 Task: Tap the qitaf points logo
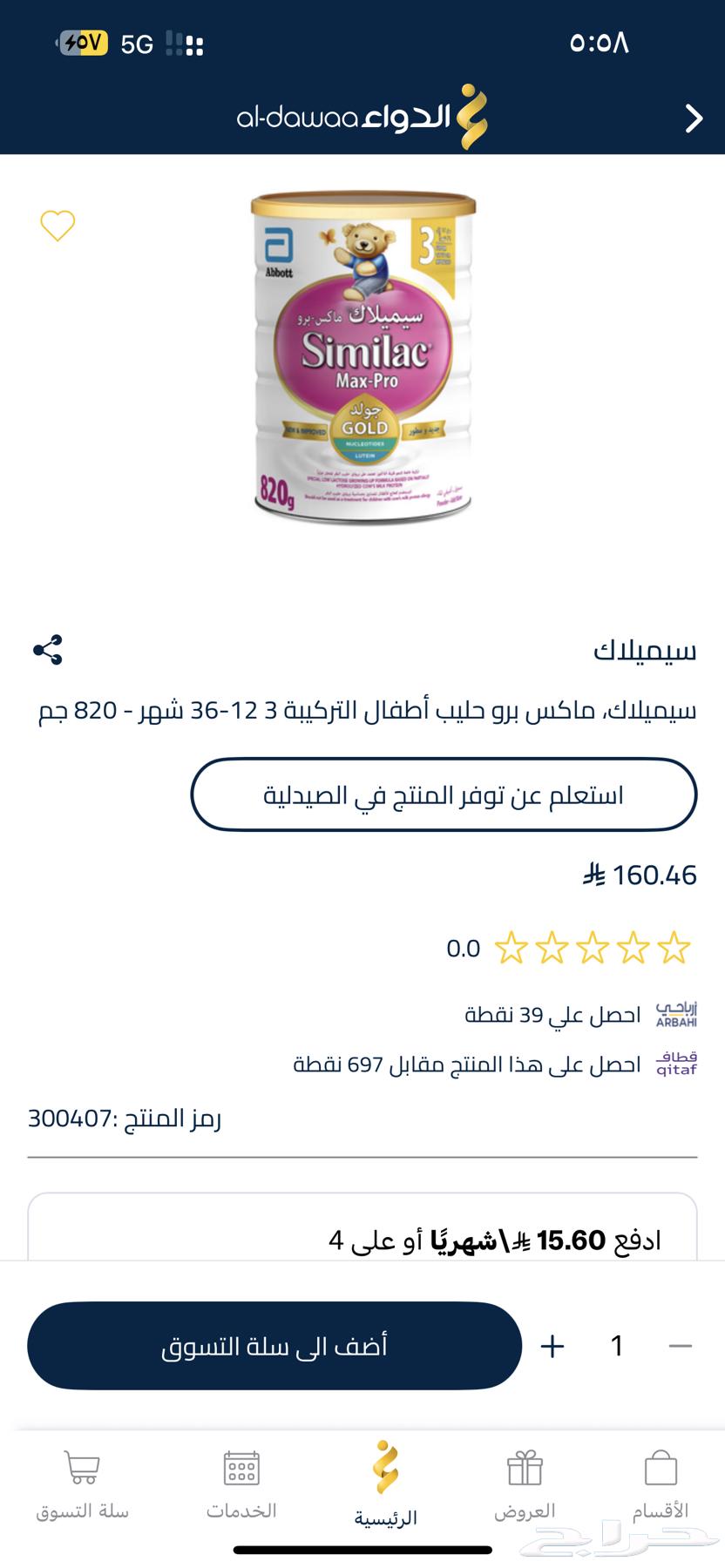pos(677,1064)
